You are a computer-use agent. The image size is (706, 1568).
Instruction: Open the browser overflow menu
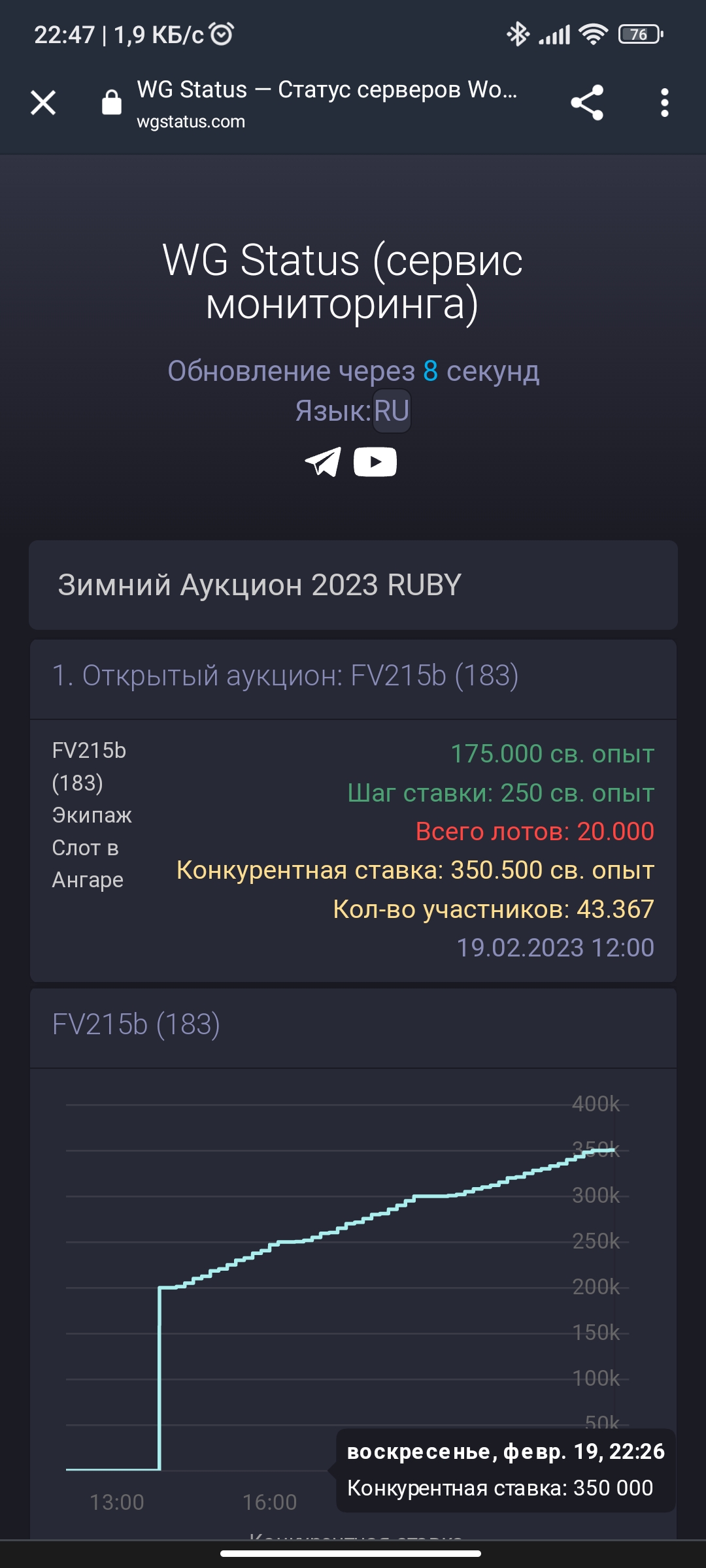pos(664,103)
